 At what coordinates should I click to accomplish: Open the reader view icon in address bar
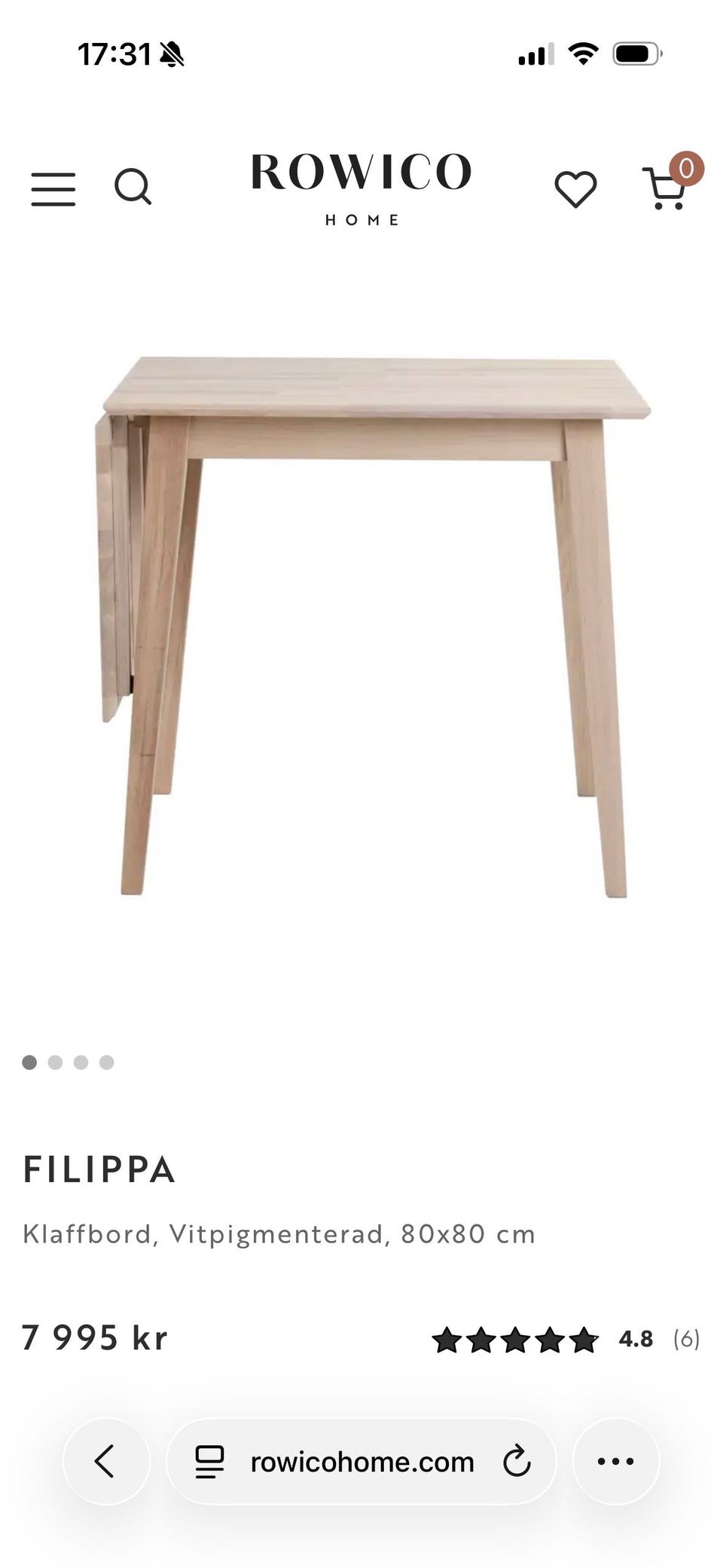[209, 1462]
